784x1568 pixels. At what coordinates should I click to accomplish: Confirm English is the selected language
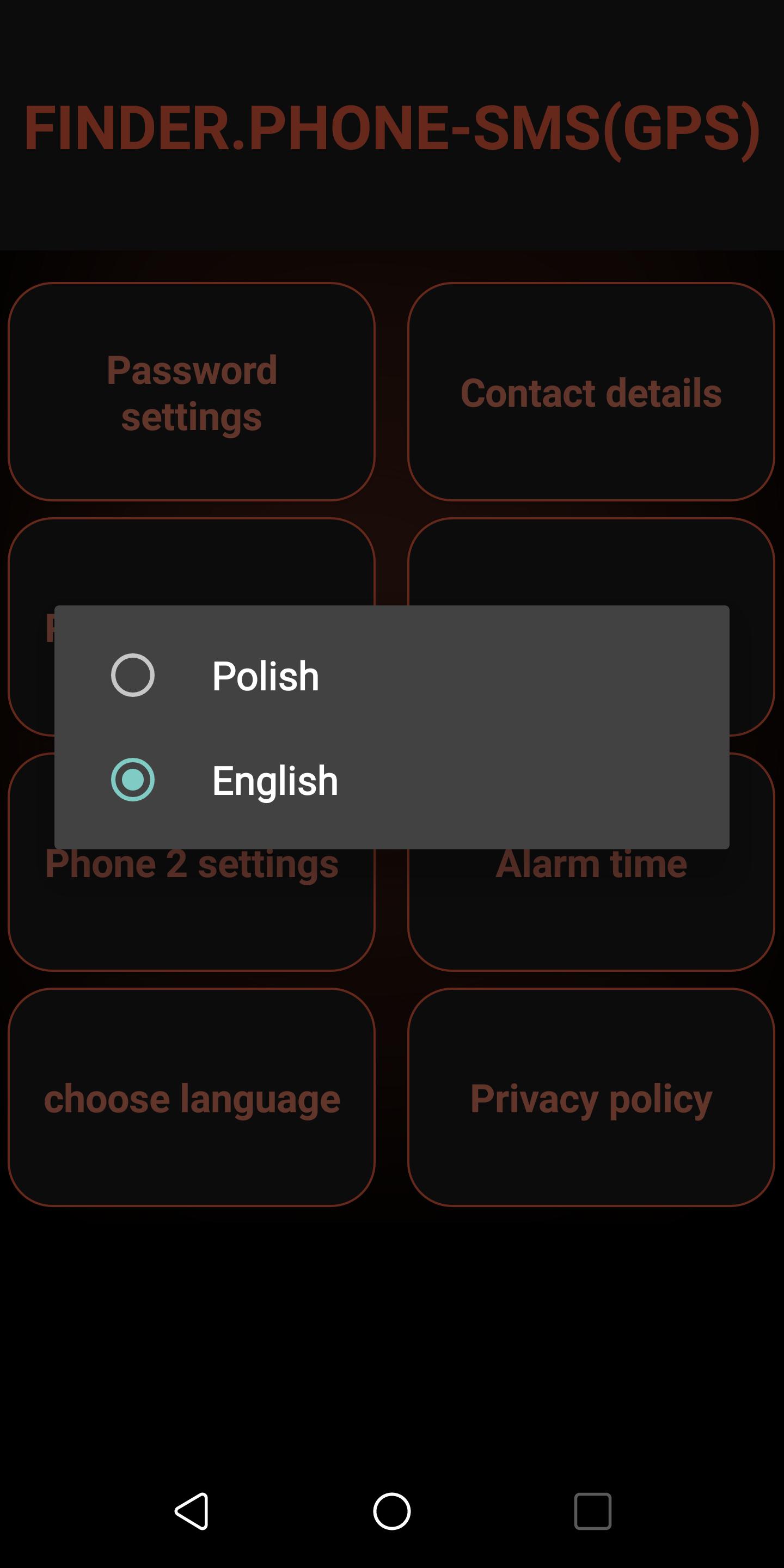pyautogui.click(x=133, y=781)
